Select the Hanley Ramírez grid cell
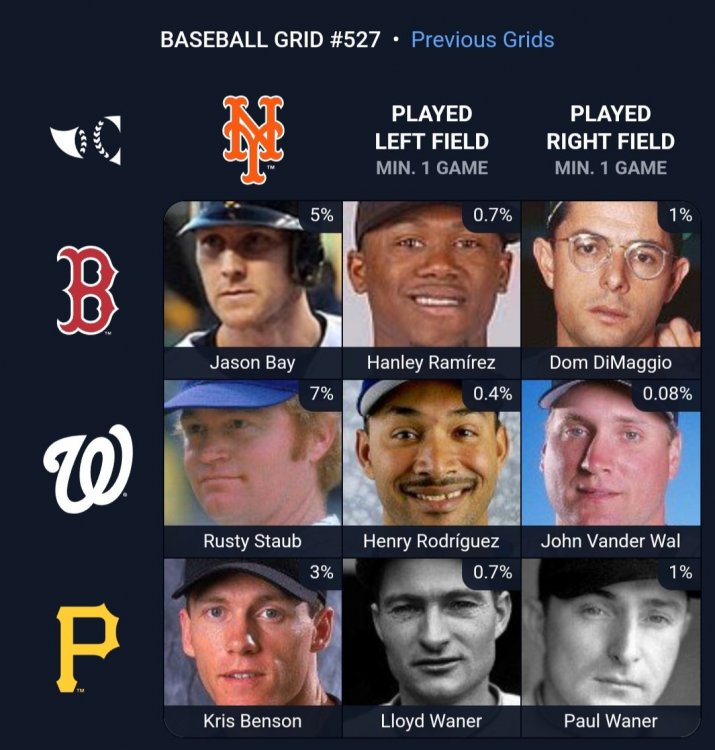Image resolution: width=715 pixels, height=750 pixels. click(x=431, y=288)
